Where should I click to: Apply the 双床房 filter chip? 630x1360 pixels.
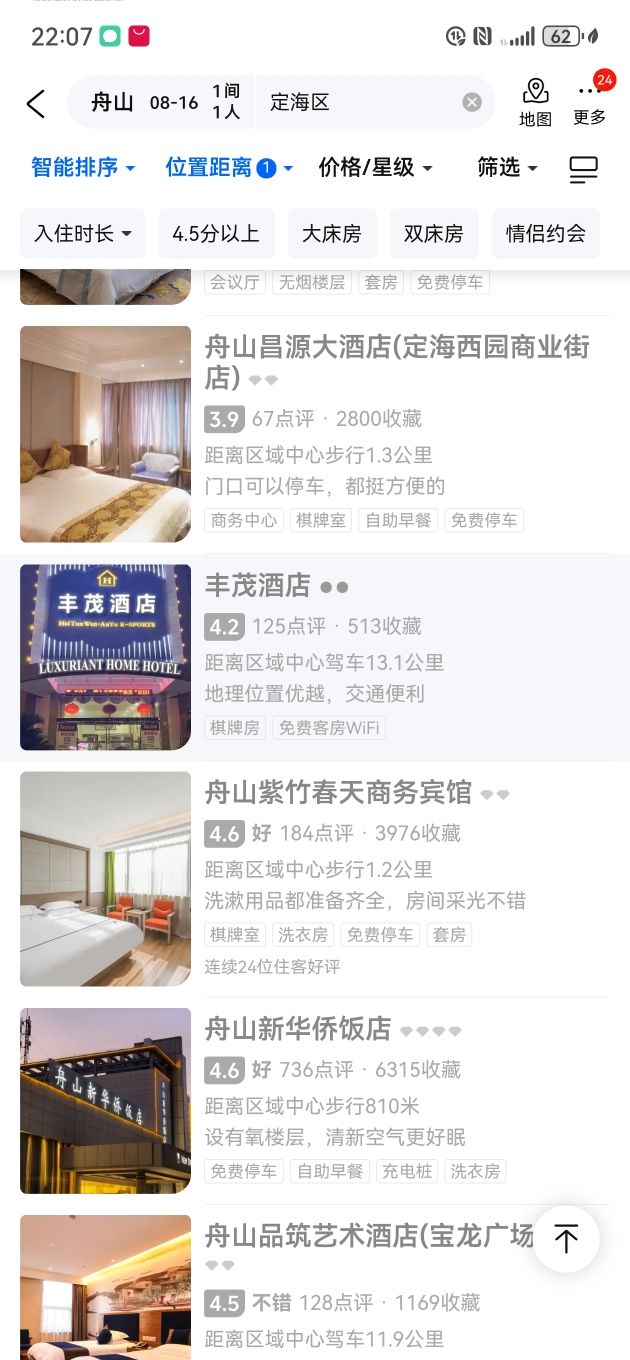tap(434, 234)
